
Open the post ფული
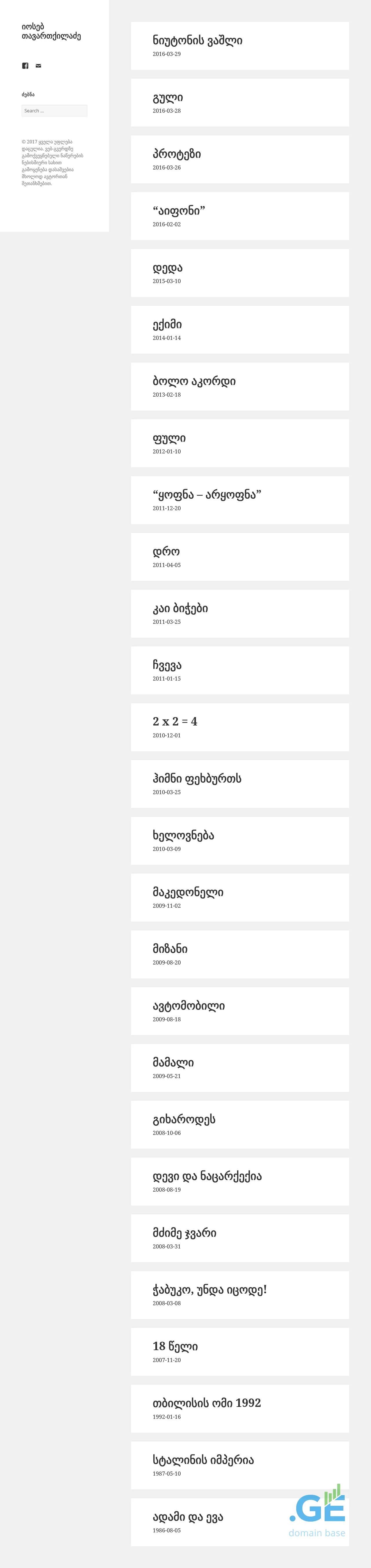[169, 438]
